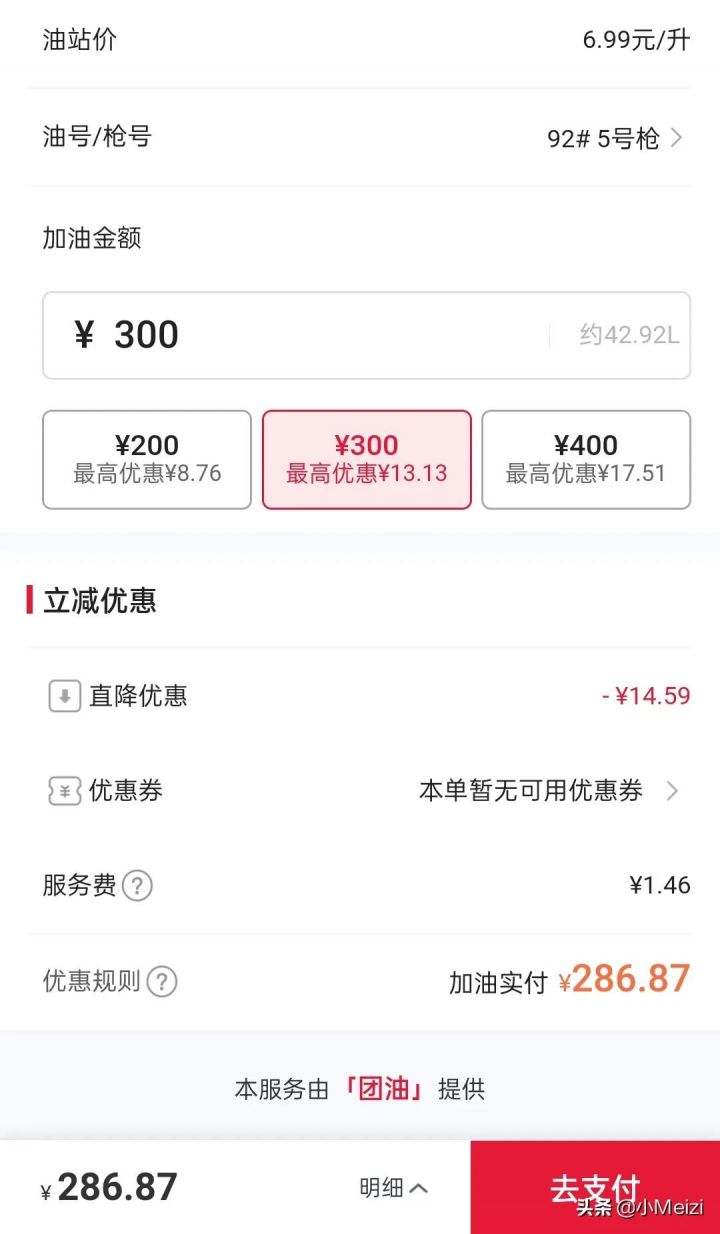Tap the orange 加油实付 amount ¥286.87
This screenshot has width=720, height=1234.
628,980
